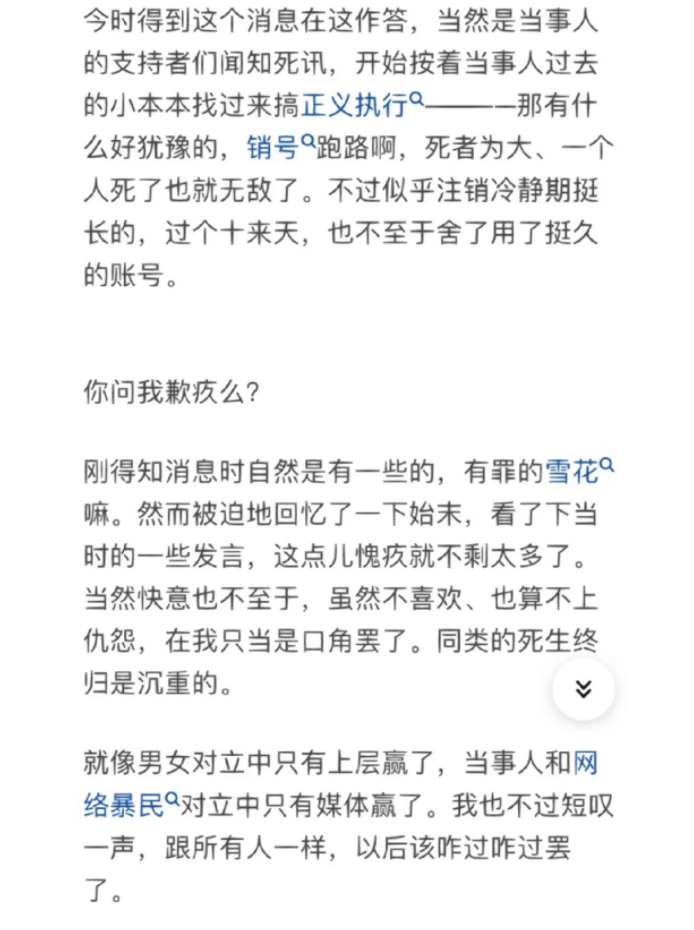Open the 正义执行 search link
Viewport: 694px width, 930px height.
click(362, 106)
